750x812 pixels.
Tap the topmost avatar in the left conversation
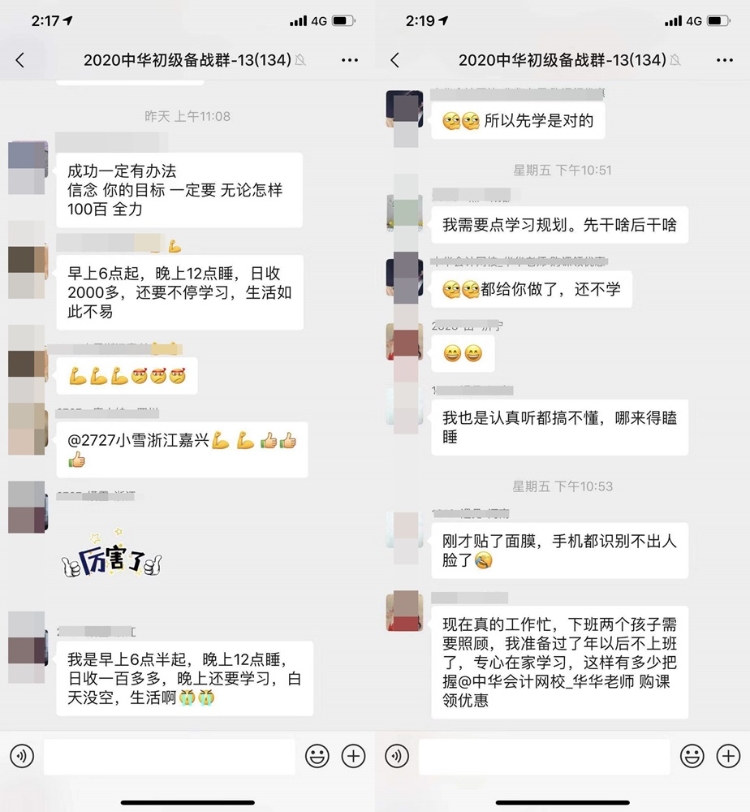click(x=28, y=165)
